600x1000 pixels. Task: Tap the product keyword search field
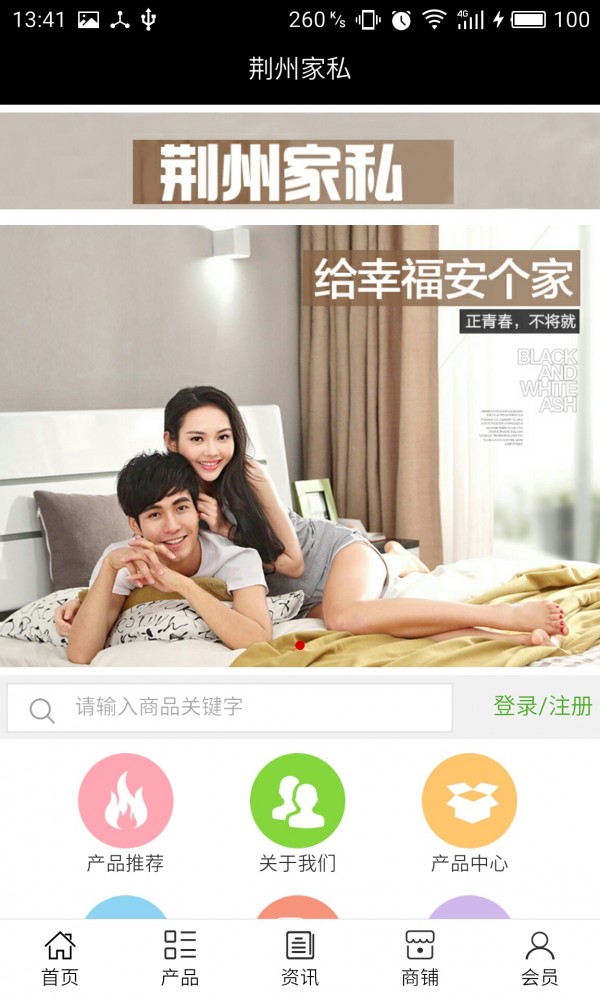tap(250, 708)
